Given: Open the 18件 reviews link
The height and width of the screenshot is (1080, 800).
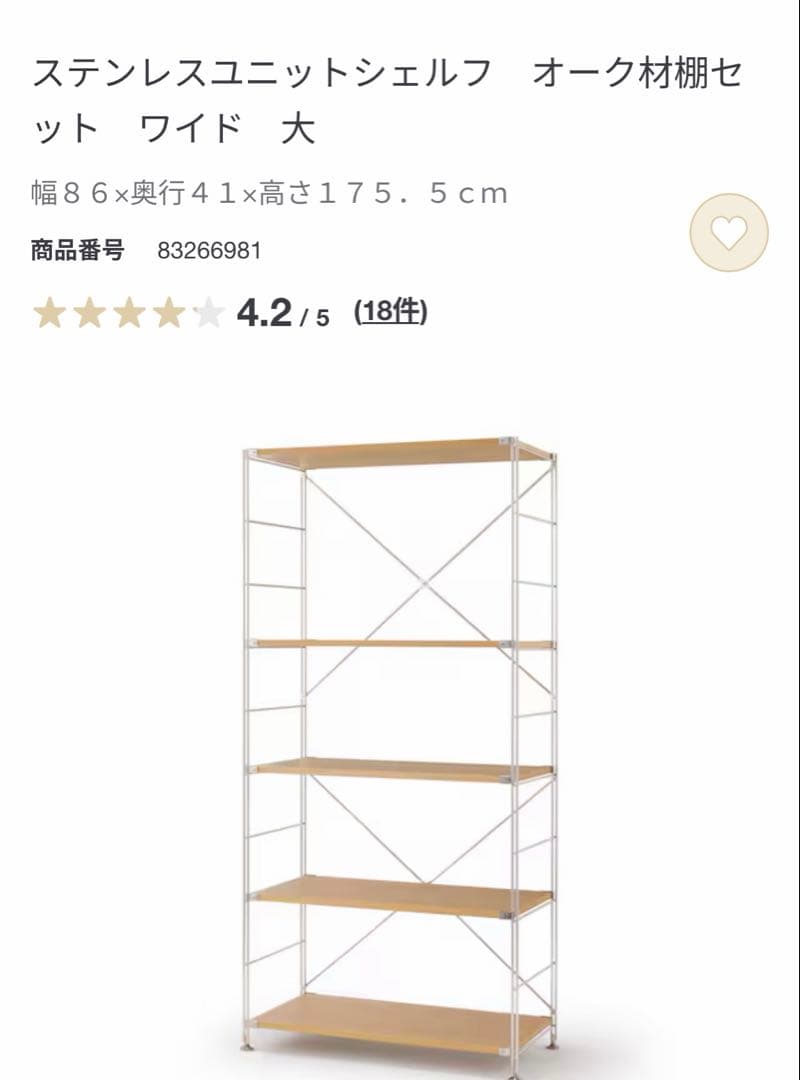Looking at the screenshot, I should [391, 312].
